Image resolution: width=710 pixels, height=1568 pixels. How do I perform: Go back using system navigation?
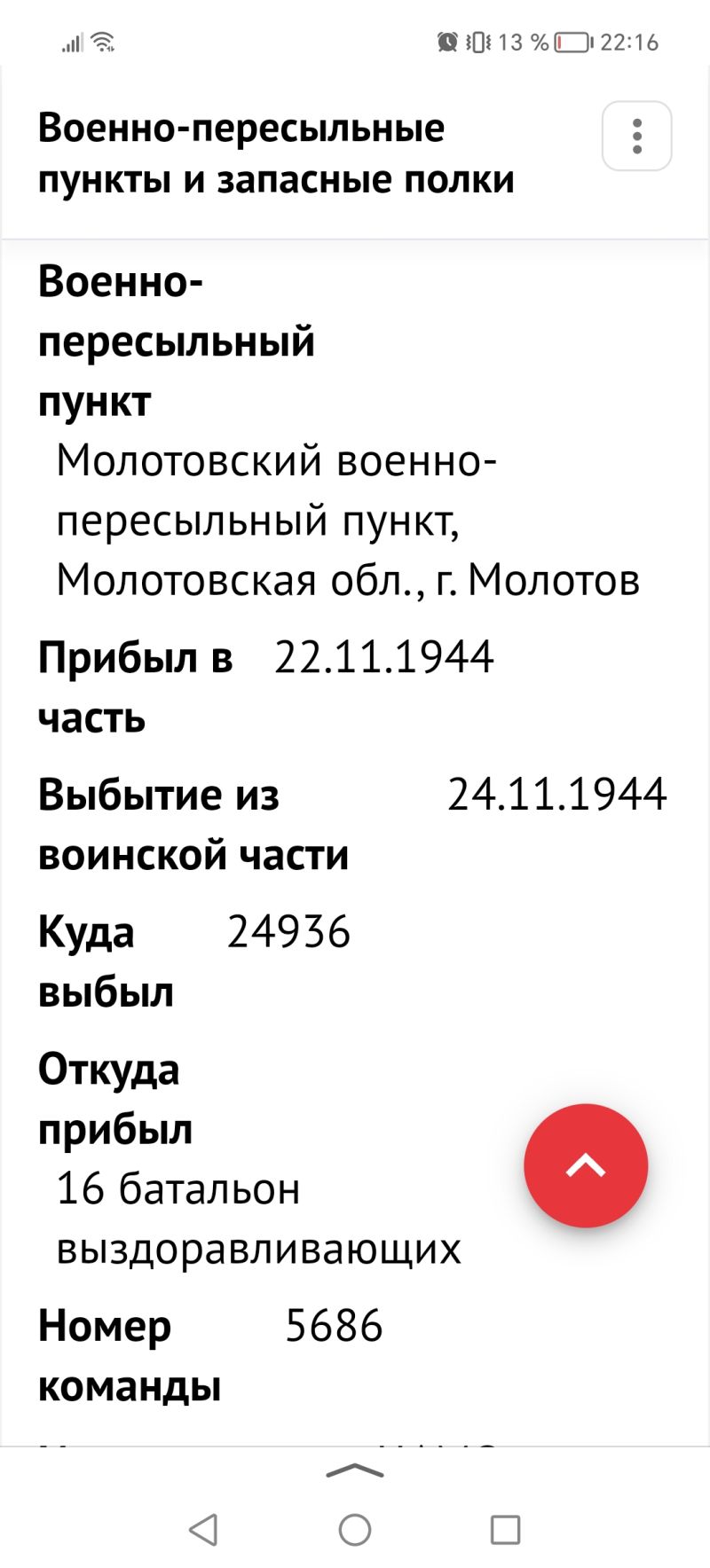pyautogui.click(x=204, y=1530)
